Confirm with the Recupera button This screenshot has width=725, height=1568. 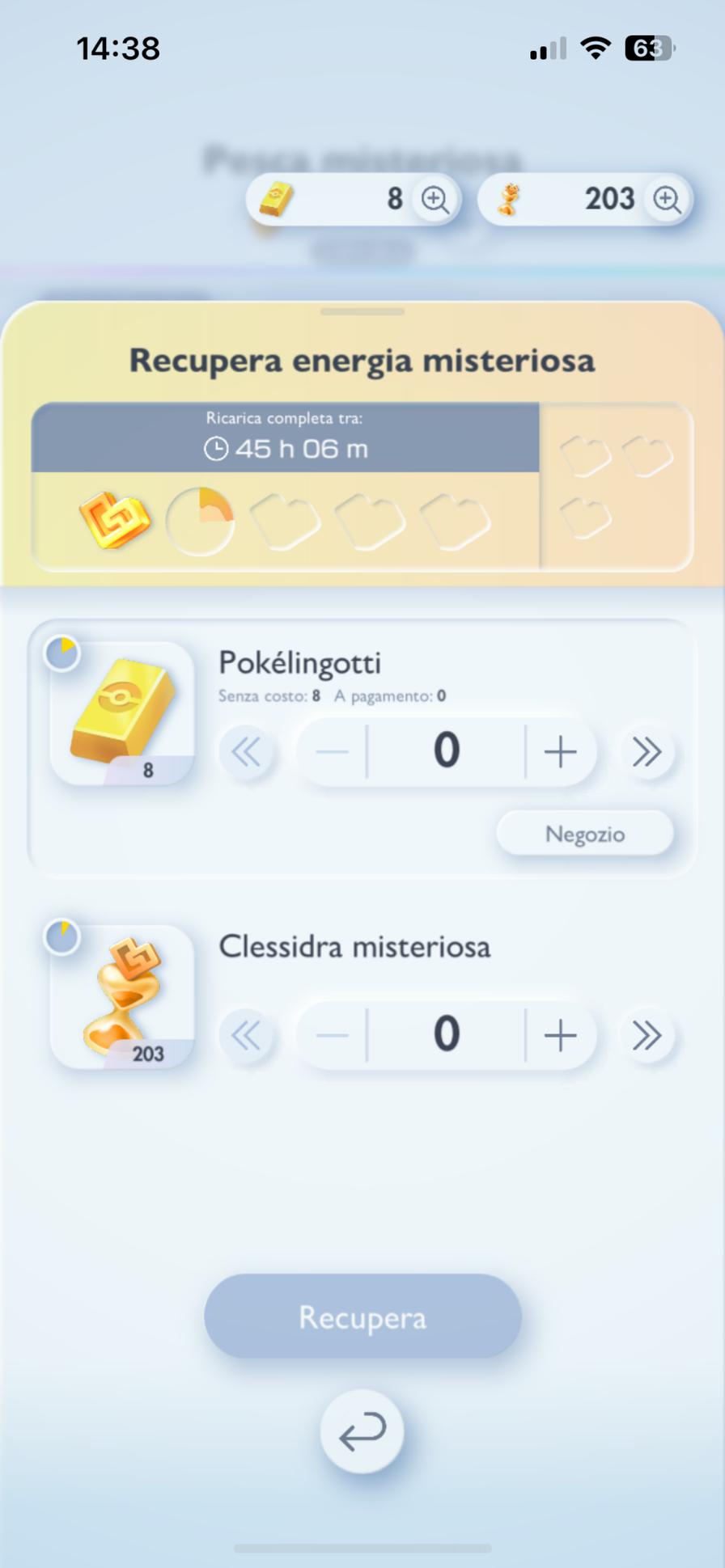click(x=362, y=1317)
